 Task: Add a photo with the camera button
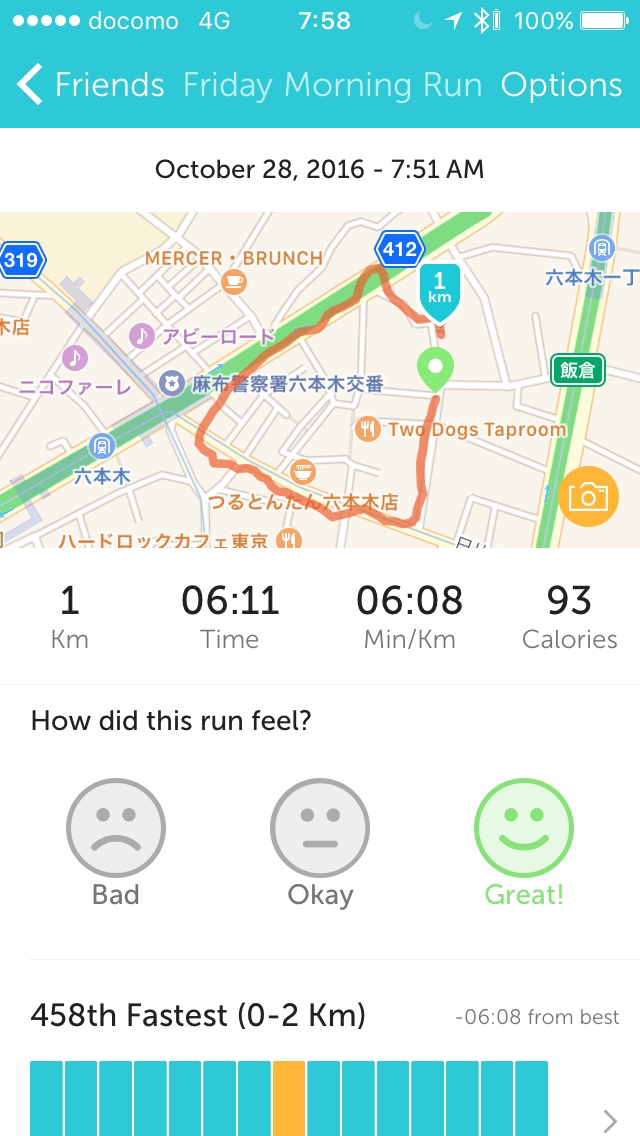coord(587,496)
